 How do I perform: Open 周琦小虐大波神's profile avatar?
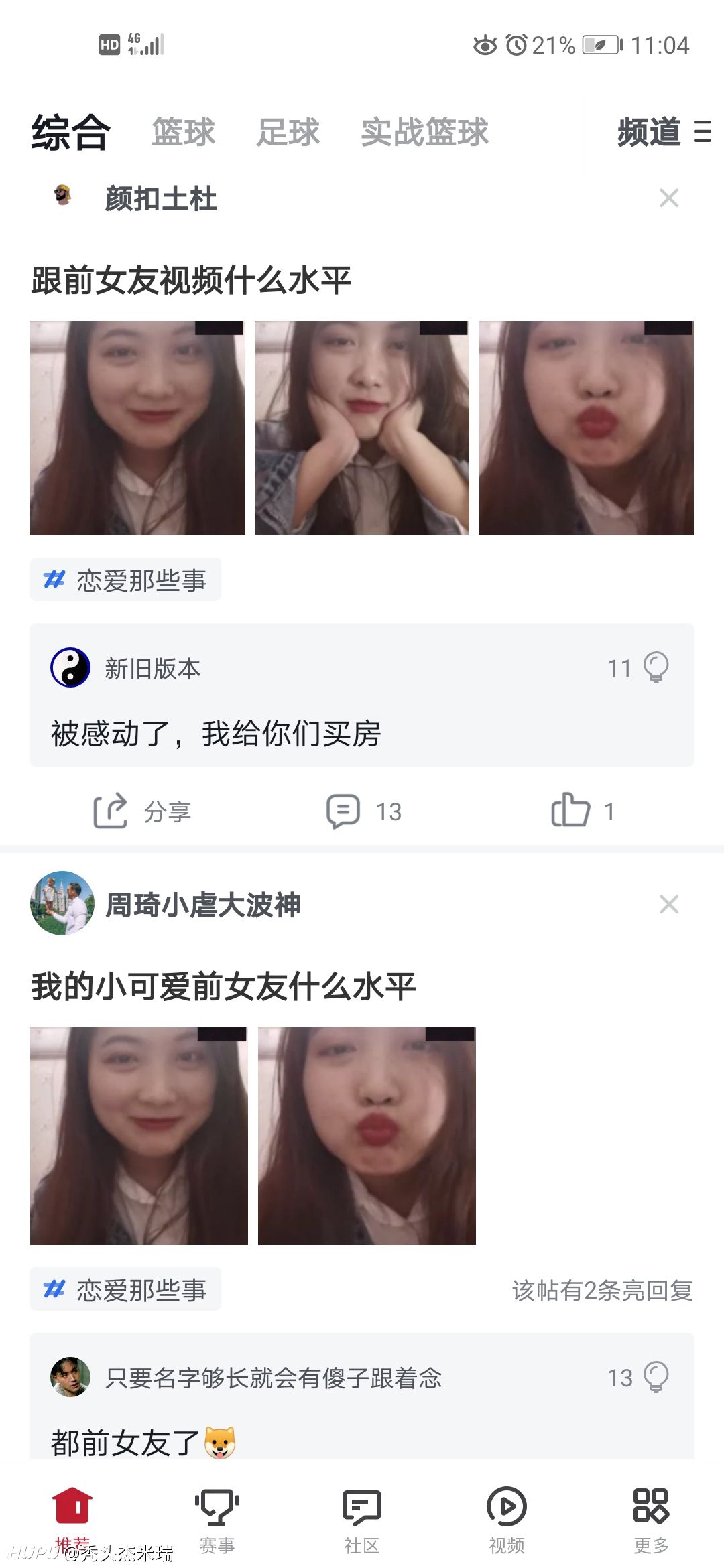click(62, 903)
